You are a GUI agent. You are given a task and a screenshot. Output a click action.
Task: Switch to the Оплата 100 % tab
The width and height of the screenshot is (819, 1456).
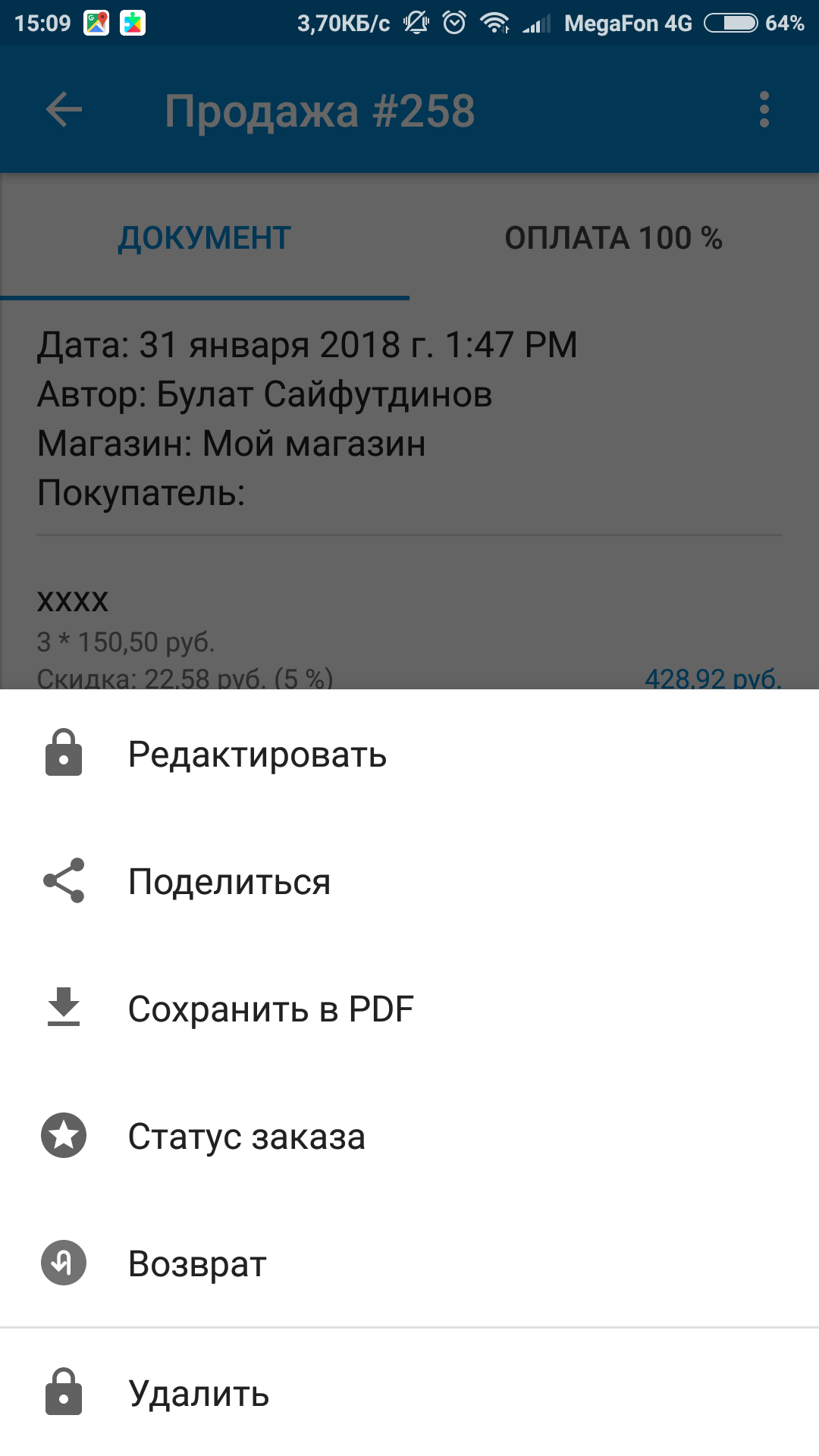click(613, 238)
